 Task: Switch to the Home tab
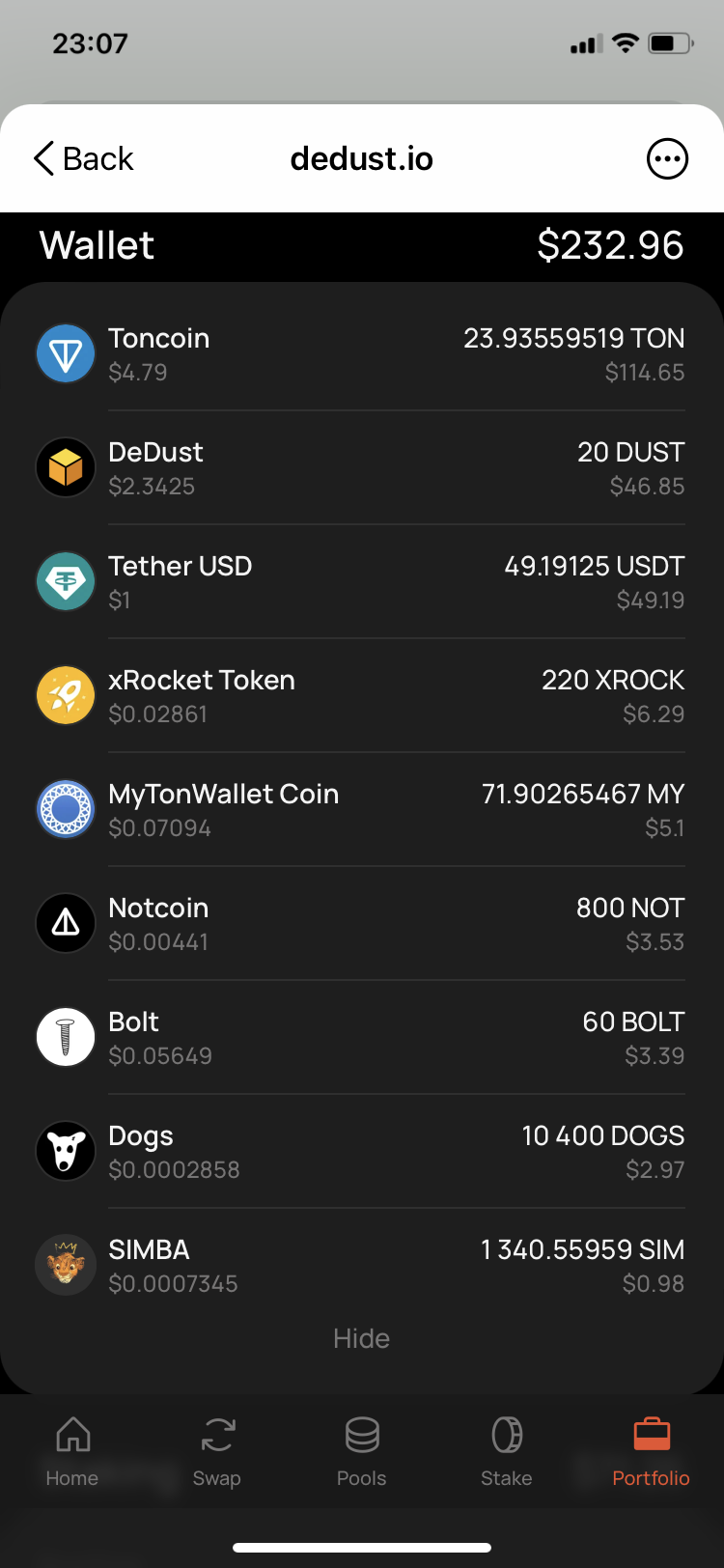(72, 1451)
